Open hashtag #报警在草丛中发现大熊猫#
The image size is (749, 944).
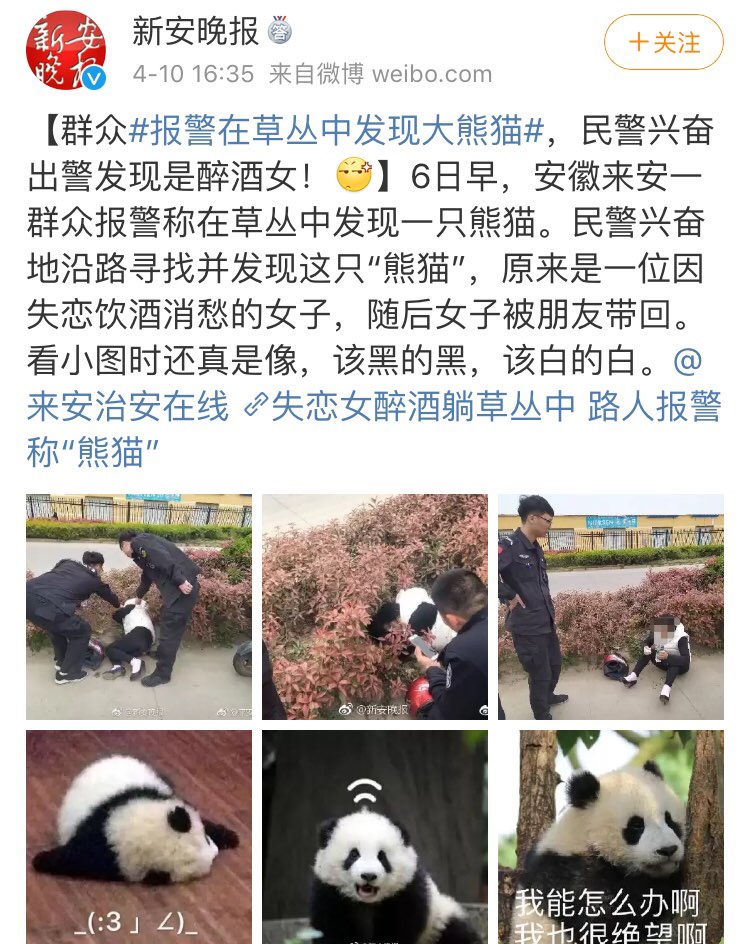point(340,130)
